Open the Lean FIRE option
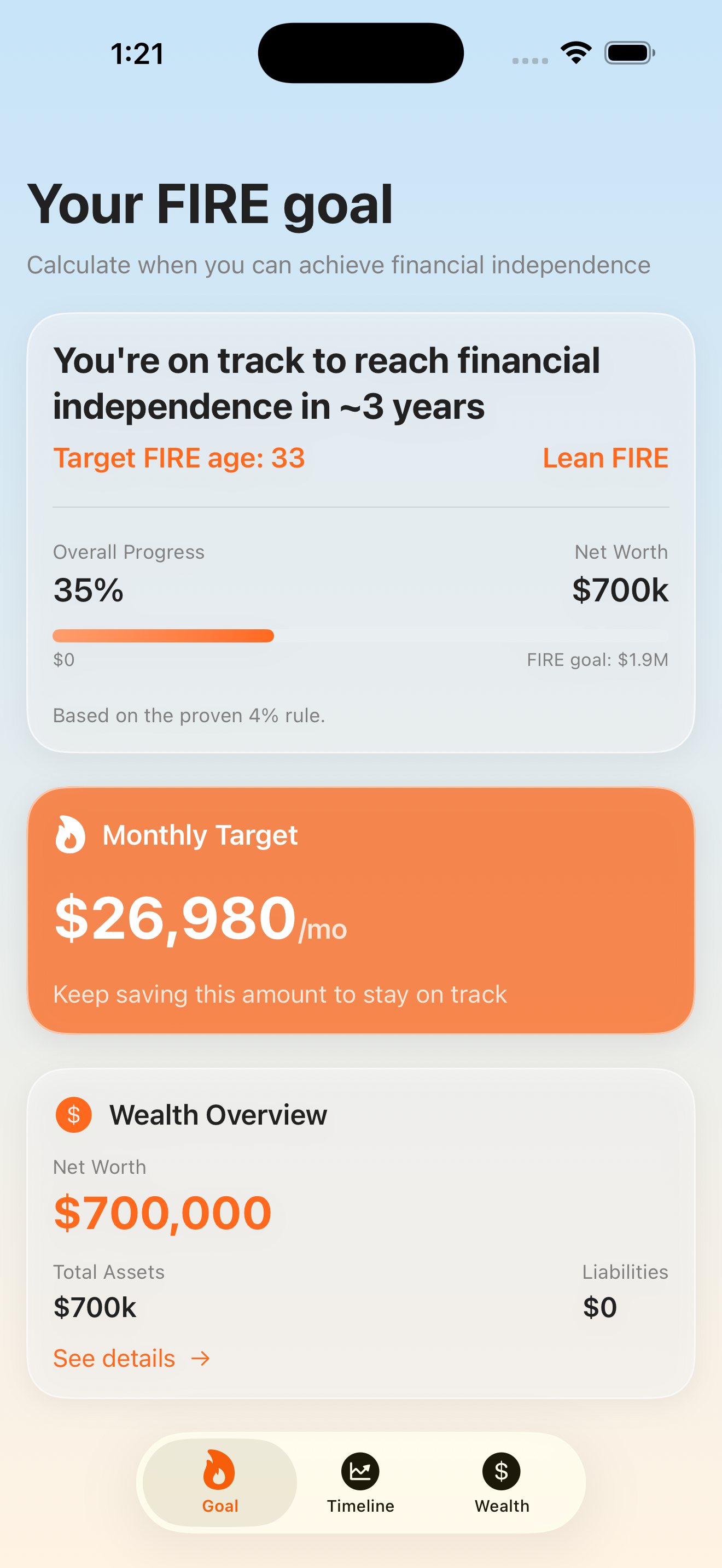Screen dimensions: 722x1568 605,457
